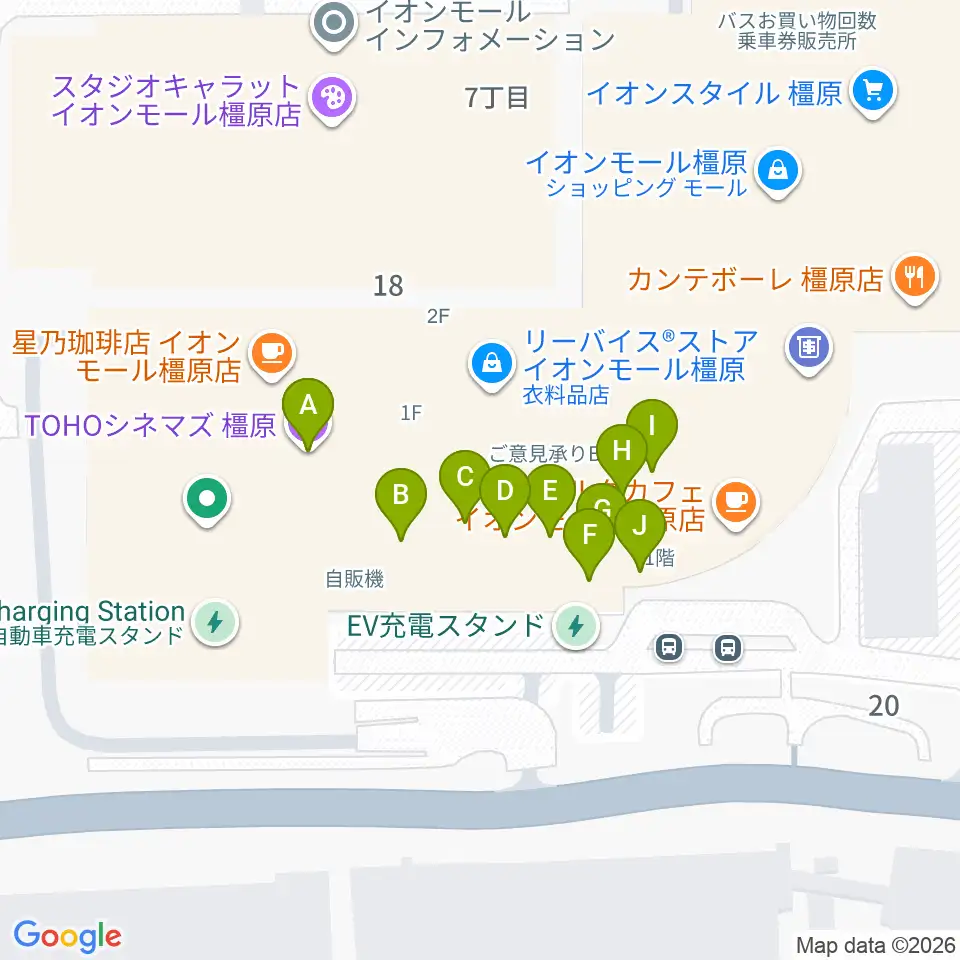Image resolution: width=960 pixels, height=960 pixels.
Task: Tap the イオンモール橿原 shopping mall pin
Action: click(778, 173)
